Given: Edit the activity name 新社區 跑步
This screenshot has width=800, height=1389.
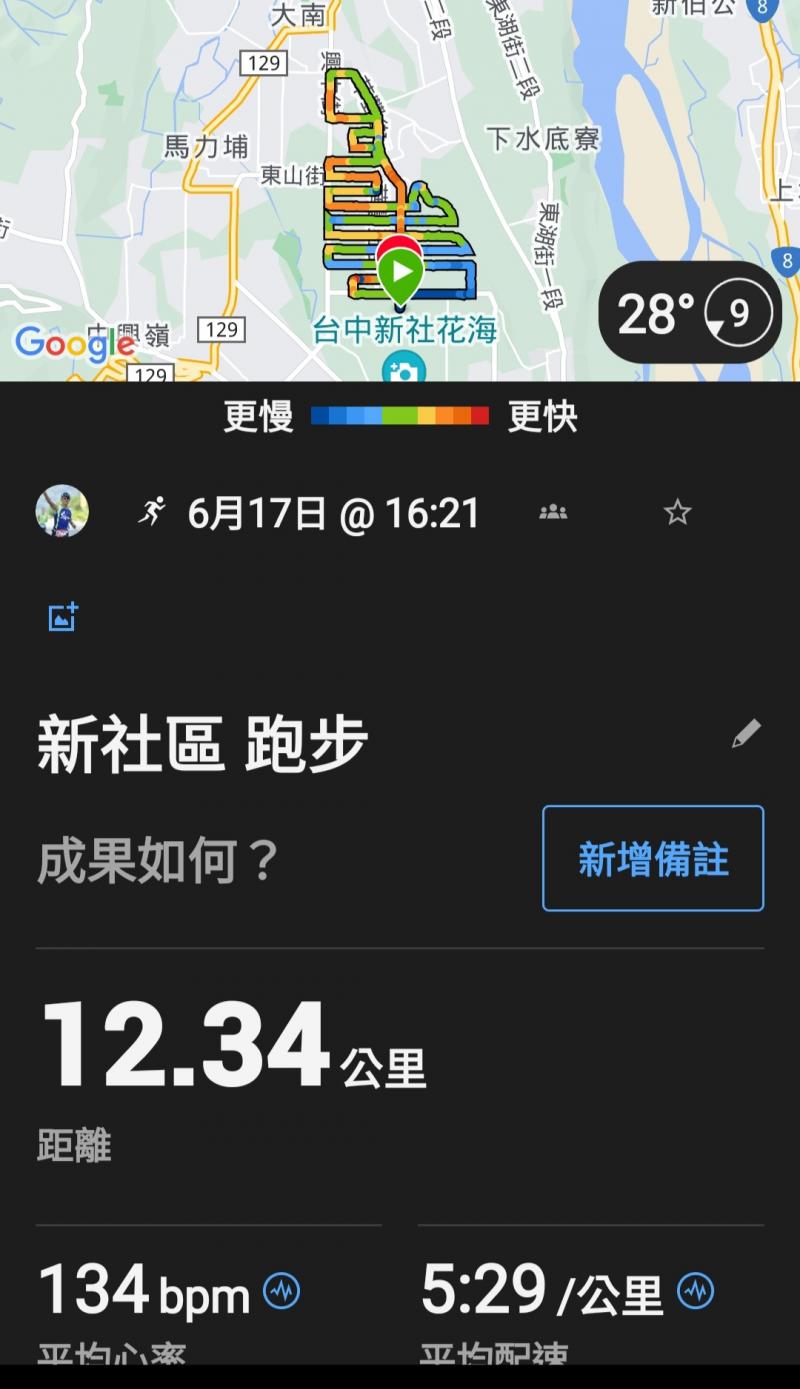Looking at the screenshot, I should click(x=746, y=734).
